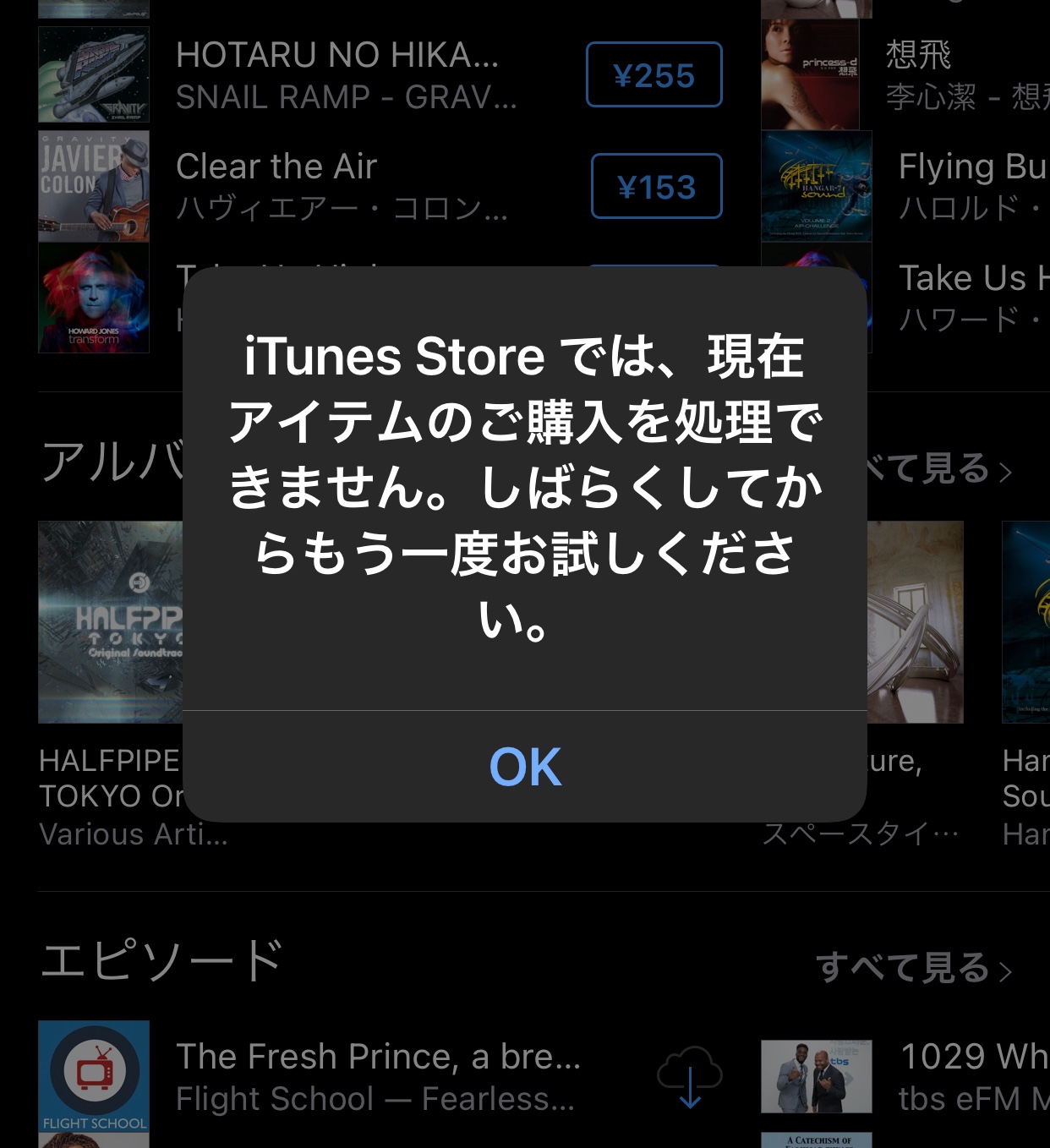Screen dimensions: 1050x1148
Task: Open the Clear the Air song row
Action: coord(338,186)
